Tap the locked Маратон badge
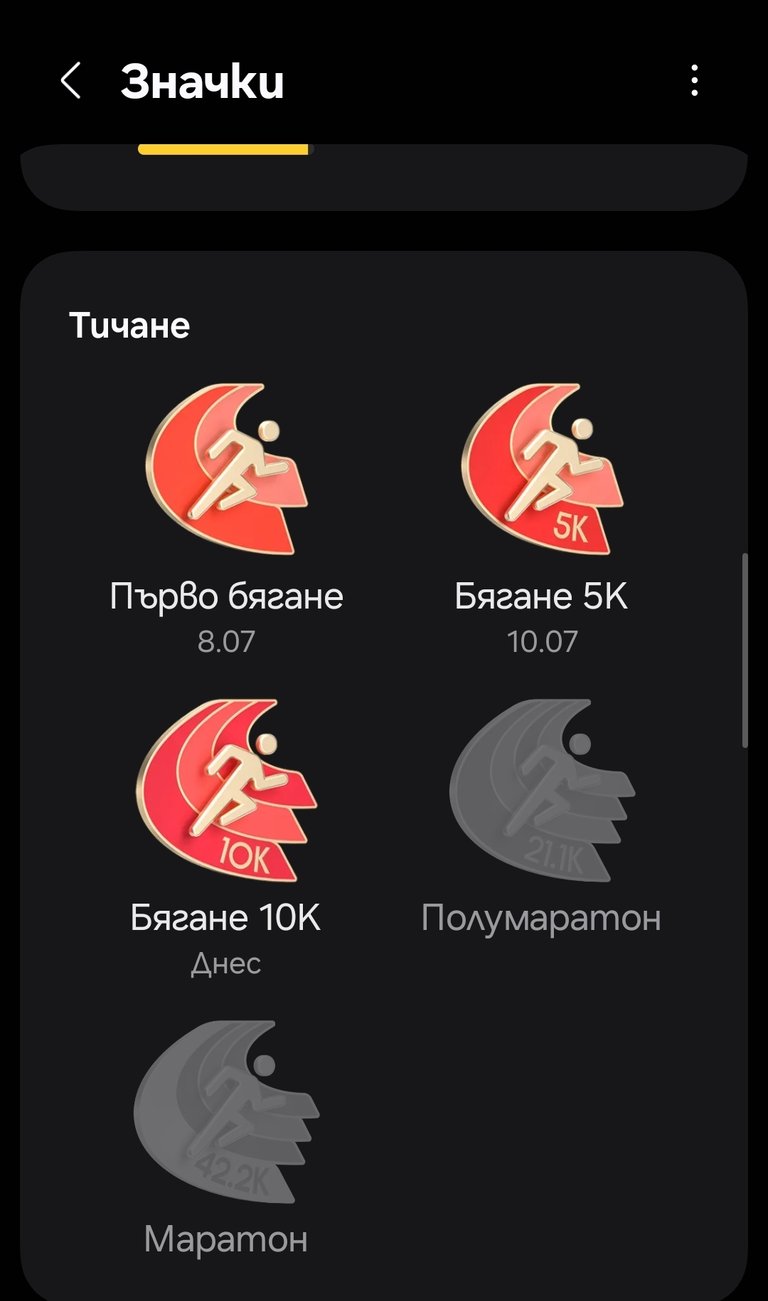 point(226,1110)
